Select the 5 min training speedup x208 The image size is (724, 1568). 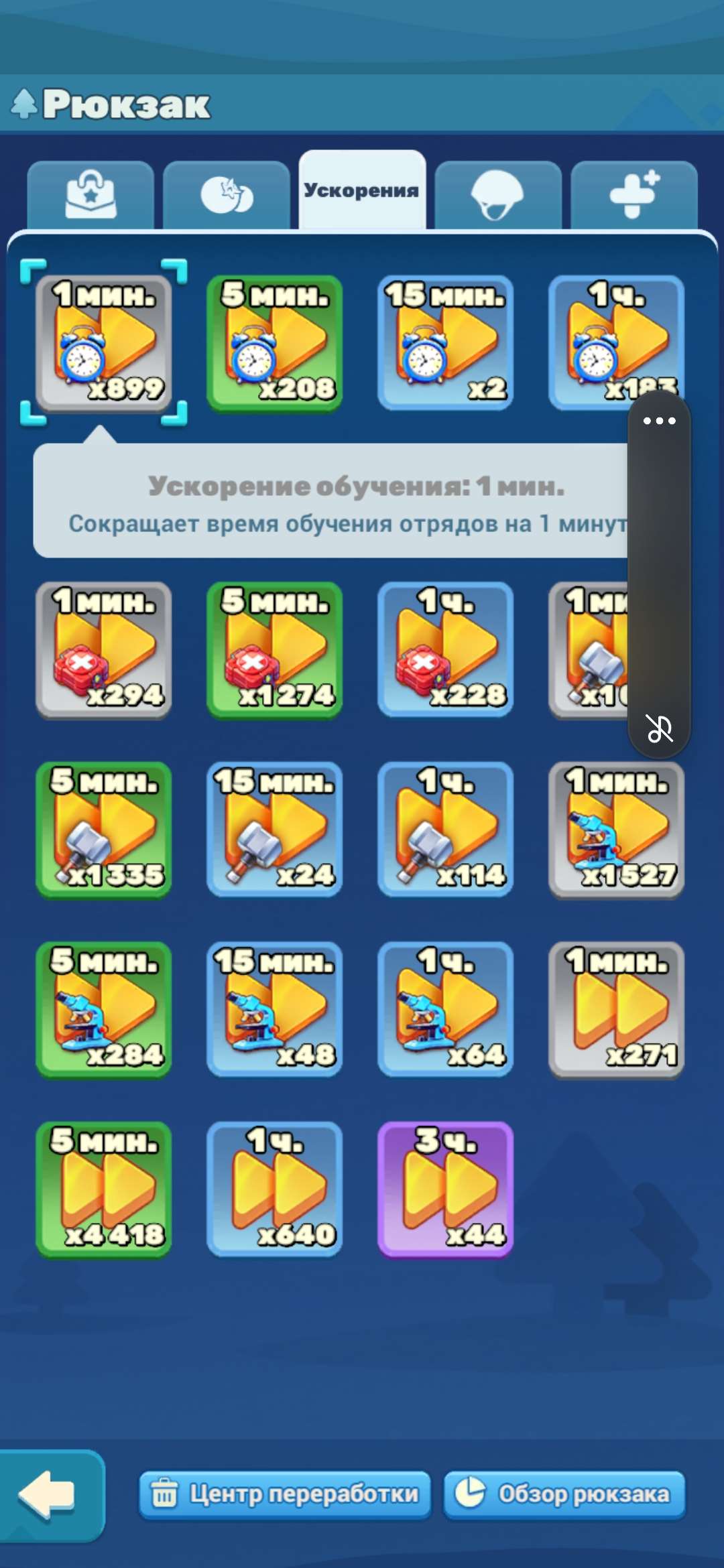pos(274,343)
